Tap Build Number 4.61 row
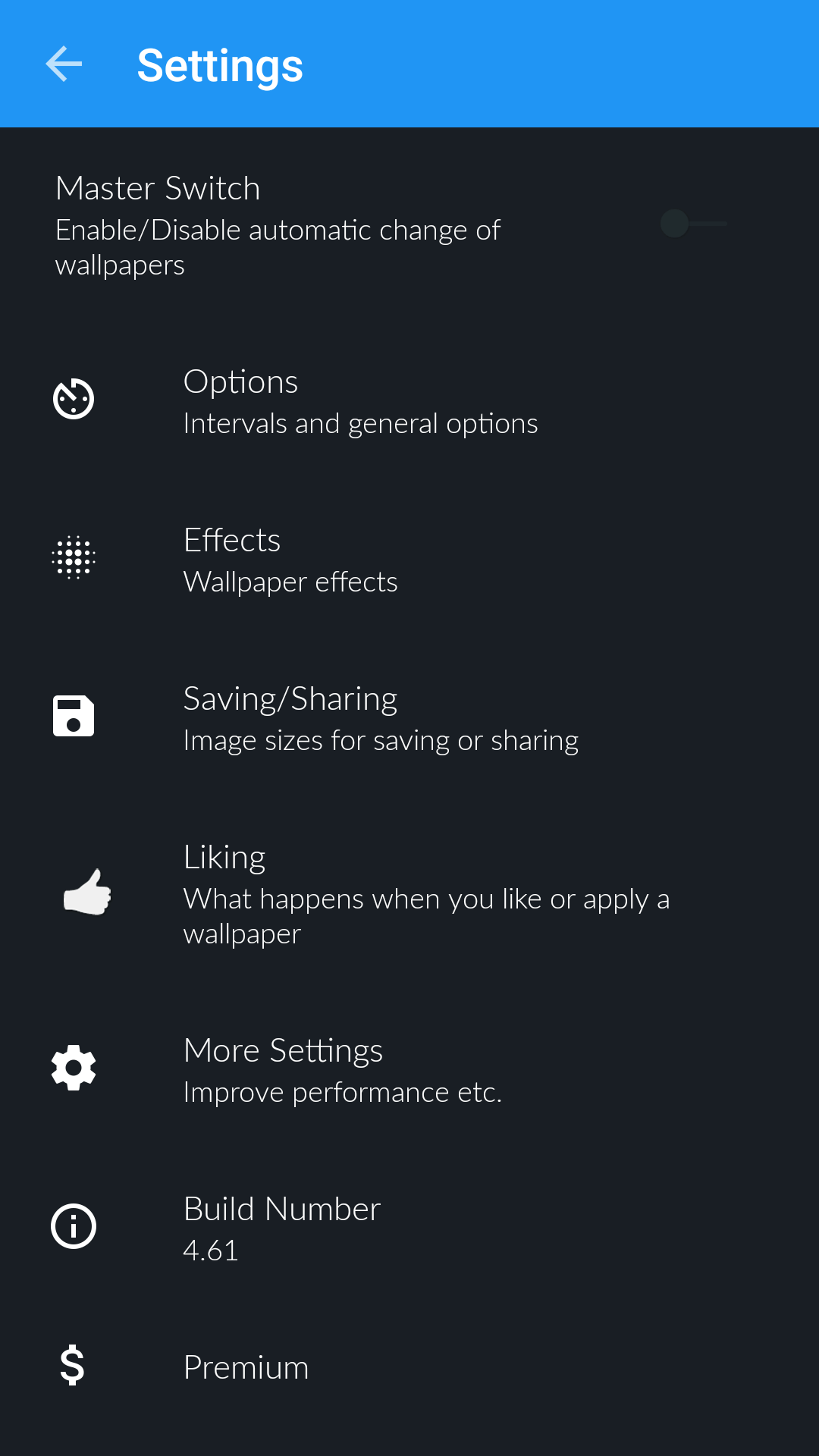 click(x=409, y=1228)
